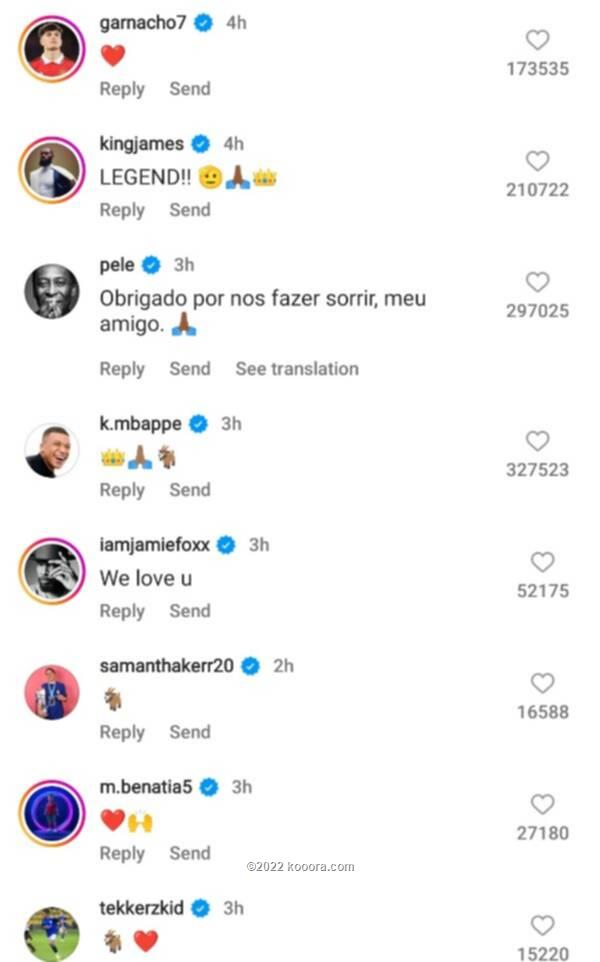The width and height of the screenshot is (600, 962).
Task: See translation of pele's comment
Action: [297, 369]
